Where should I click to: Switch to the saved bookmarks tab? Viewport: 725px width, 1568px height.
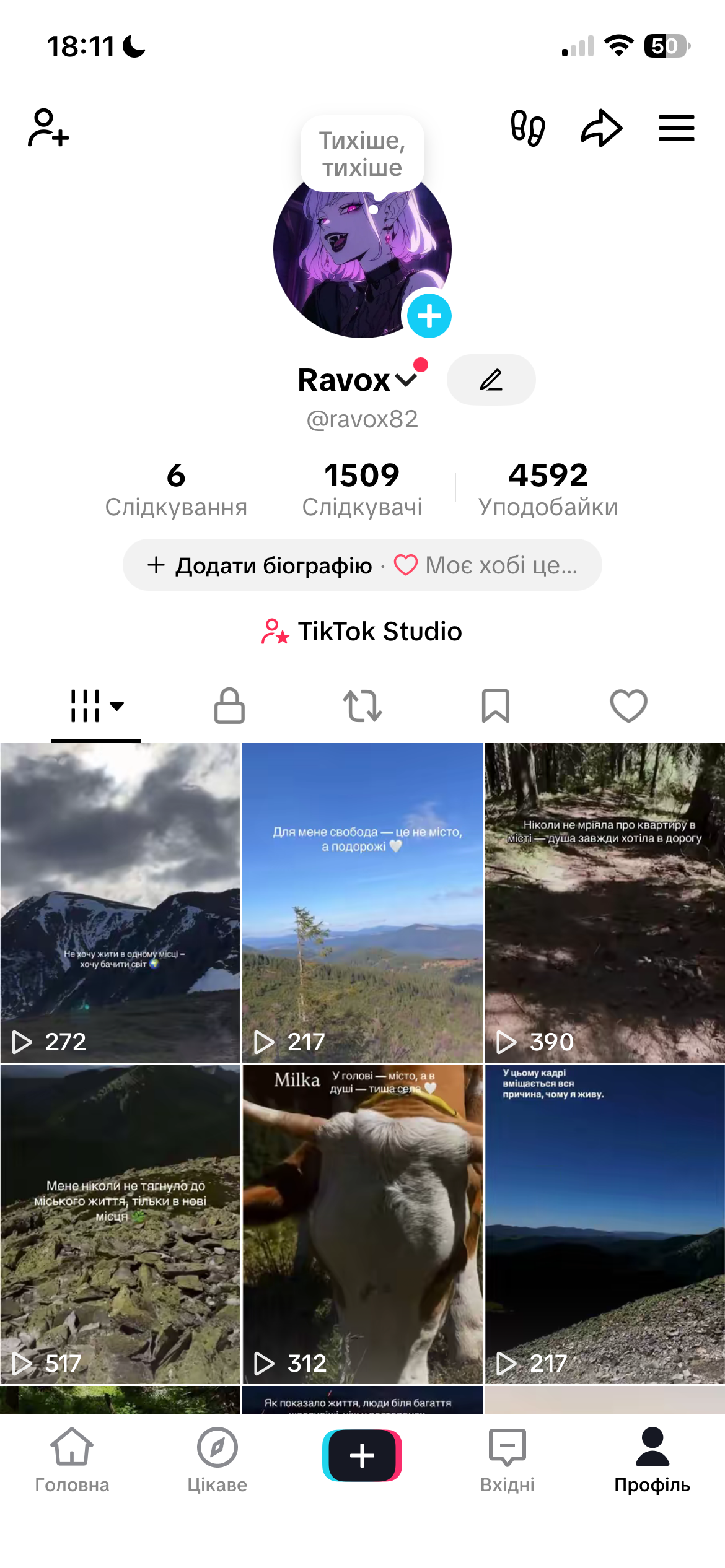click(x=496, y=706)
